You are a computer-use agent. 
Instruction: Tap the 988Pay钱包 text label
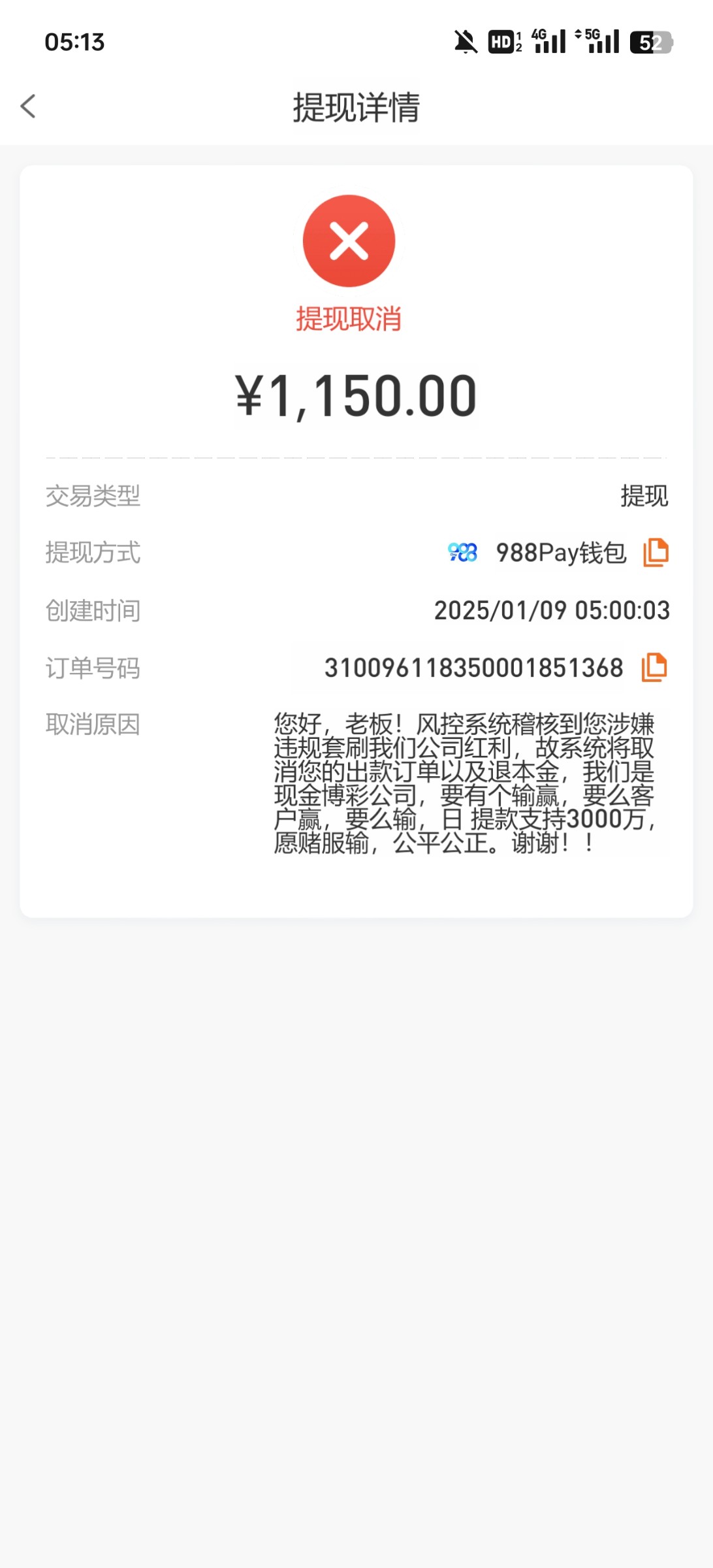560,553
